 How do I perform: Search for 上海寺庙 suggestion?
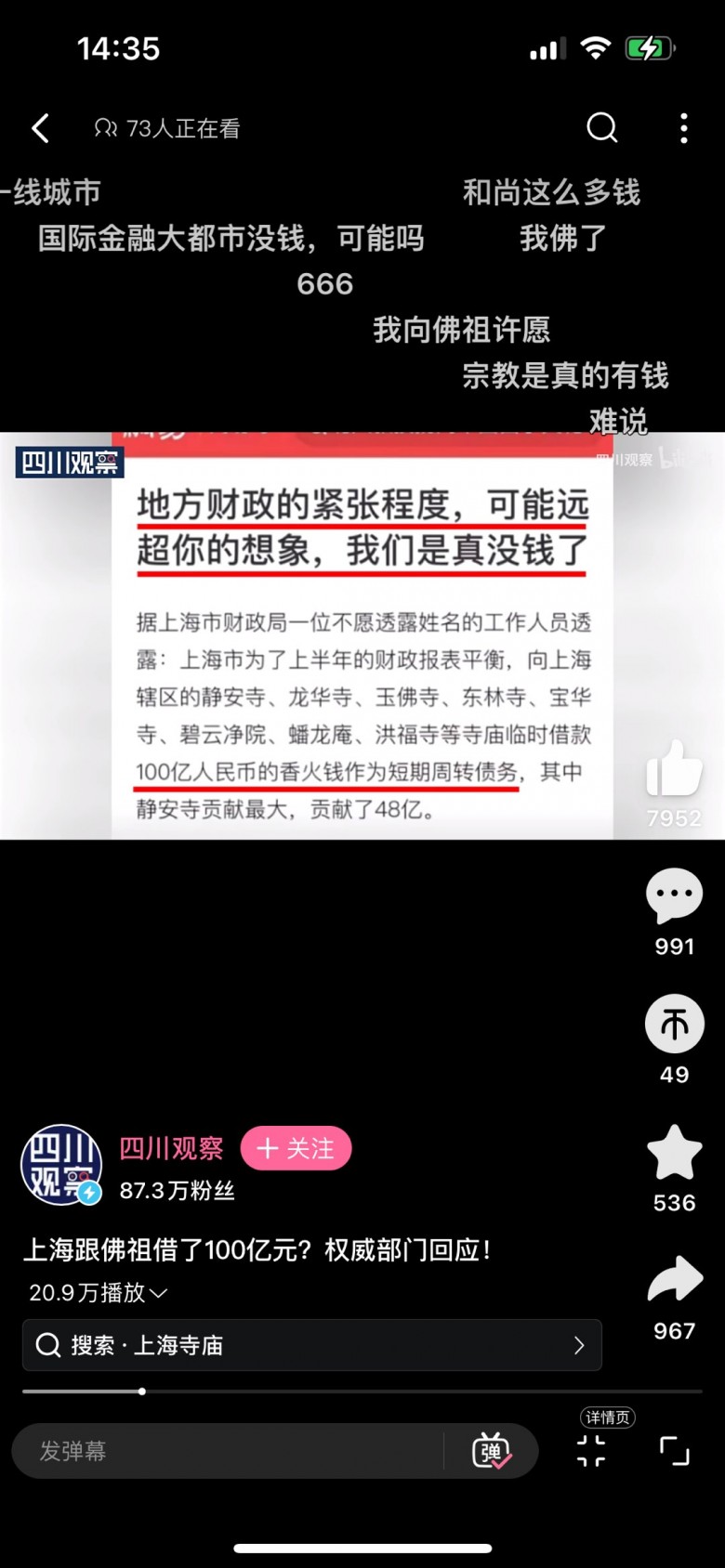point(311,1345)
